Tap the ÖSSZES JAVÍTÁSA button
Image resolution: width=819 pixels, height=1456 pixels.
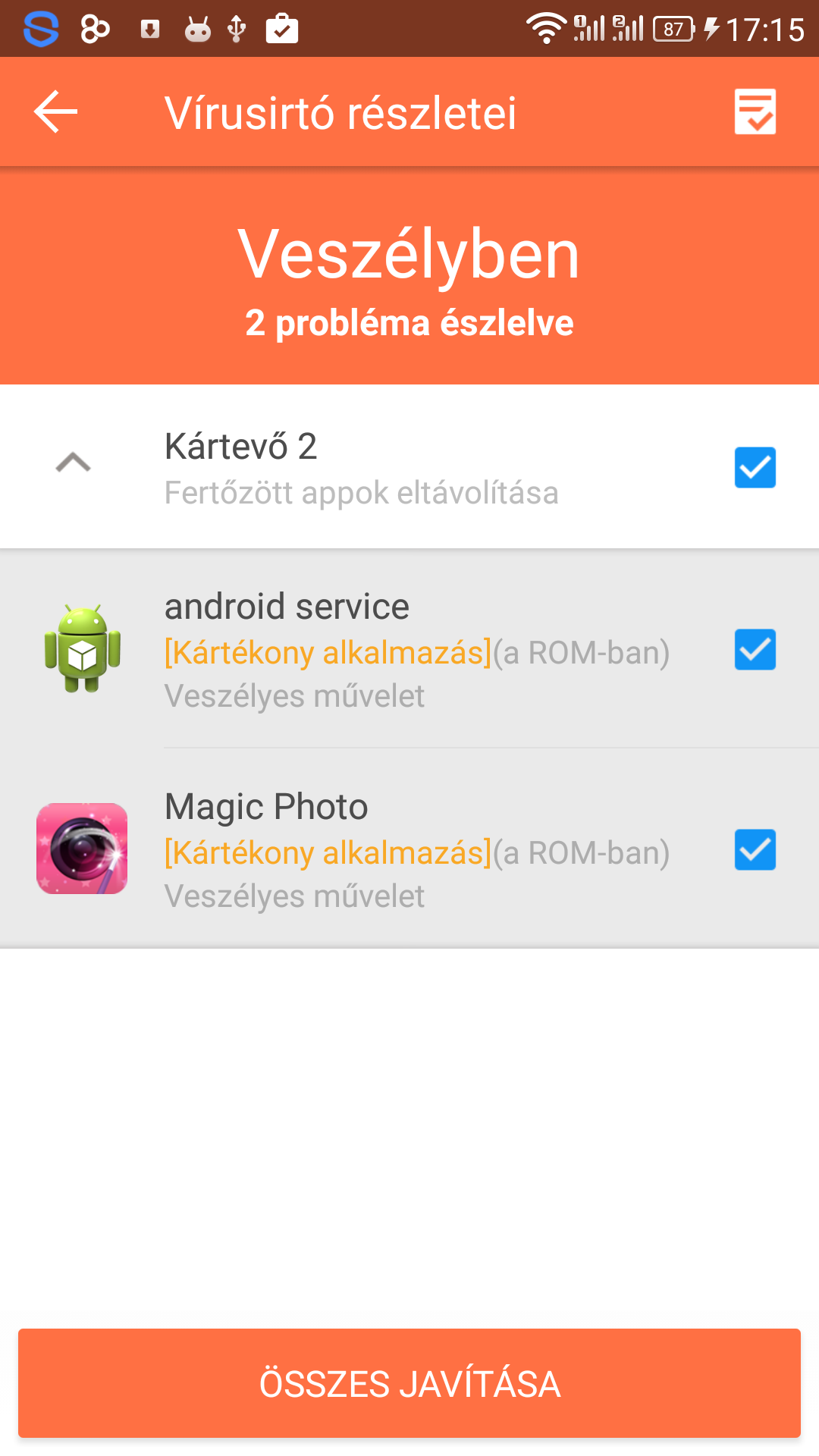coord(409,1383)
